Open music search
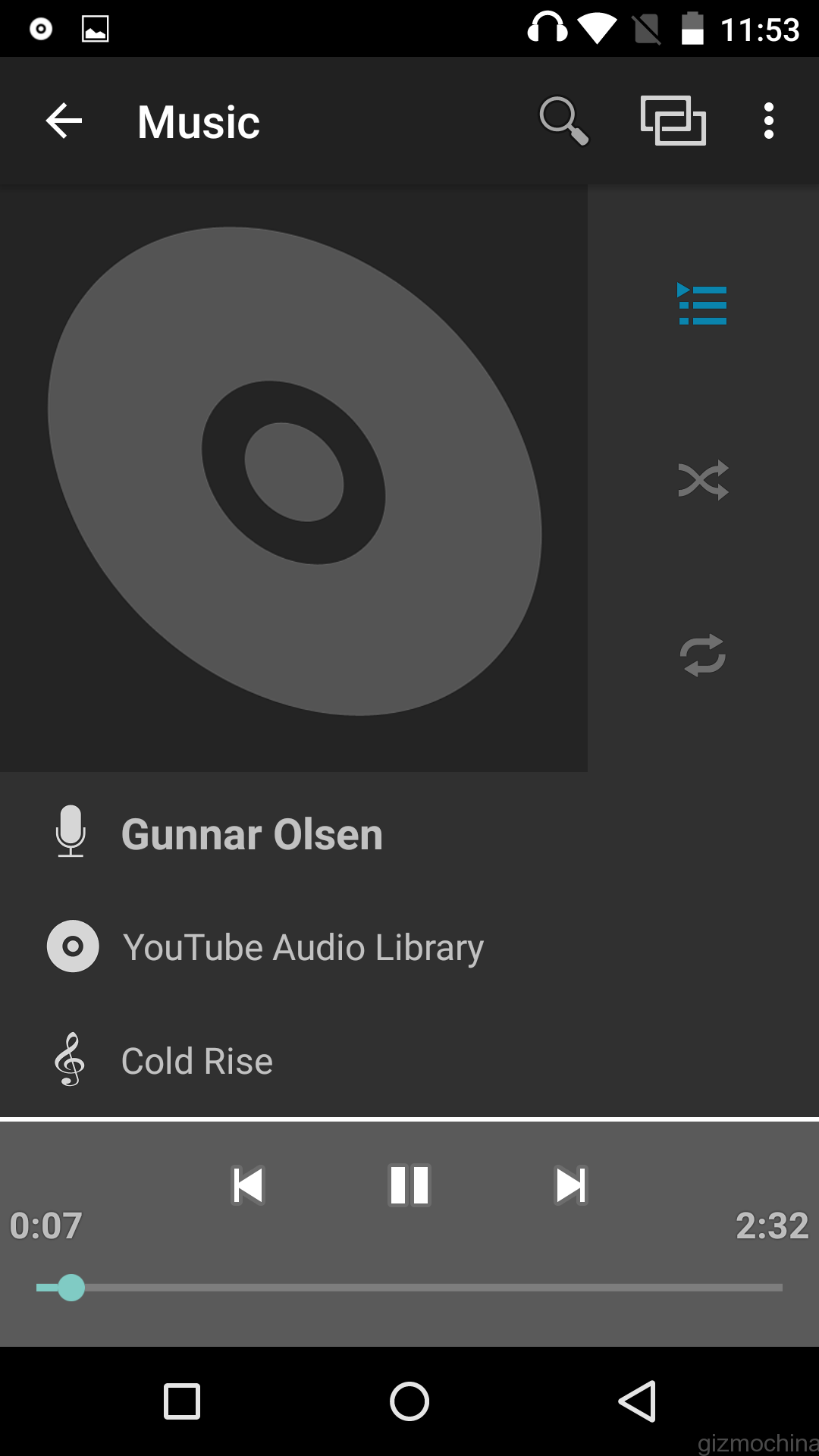 click(563, 121)
